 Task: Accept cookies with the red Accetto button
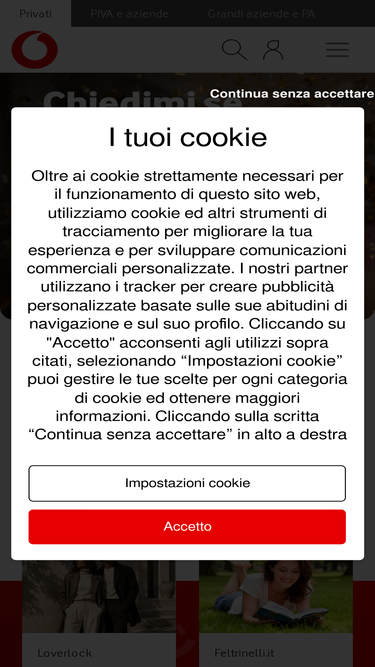click(x=187, y=527)
